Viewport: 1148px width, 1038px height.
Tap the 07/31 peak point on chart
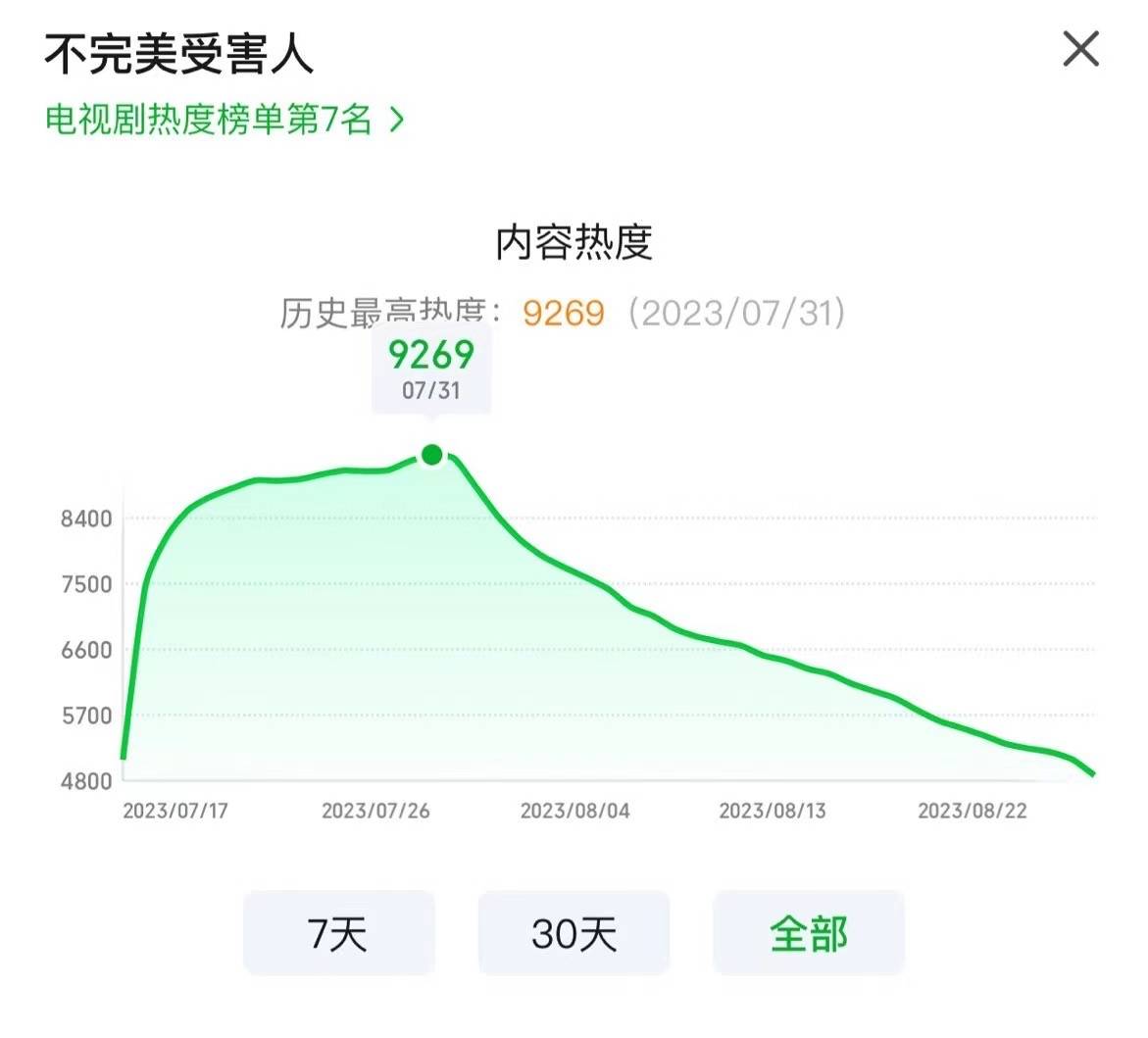coord(432,455)
